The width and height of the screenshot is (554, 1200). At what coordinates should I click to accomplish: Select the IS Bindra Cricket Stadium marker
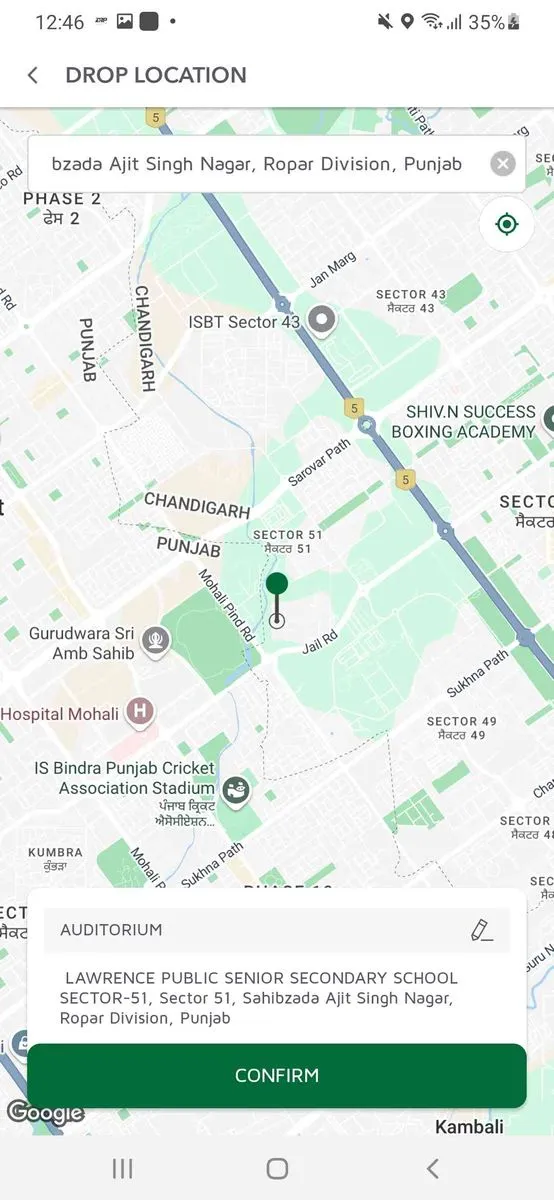click(x=237, y=792)
